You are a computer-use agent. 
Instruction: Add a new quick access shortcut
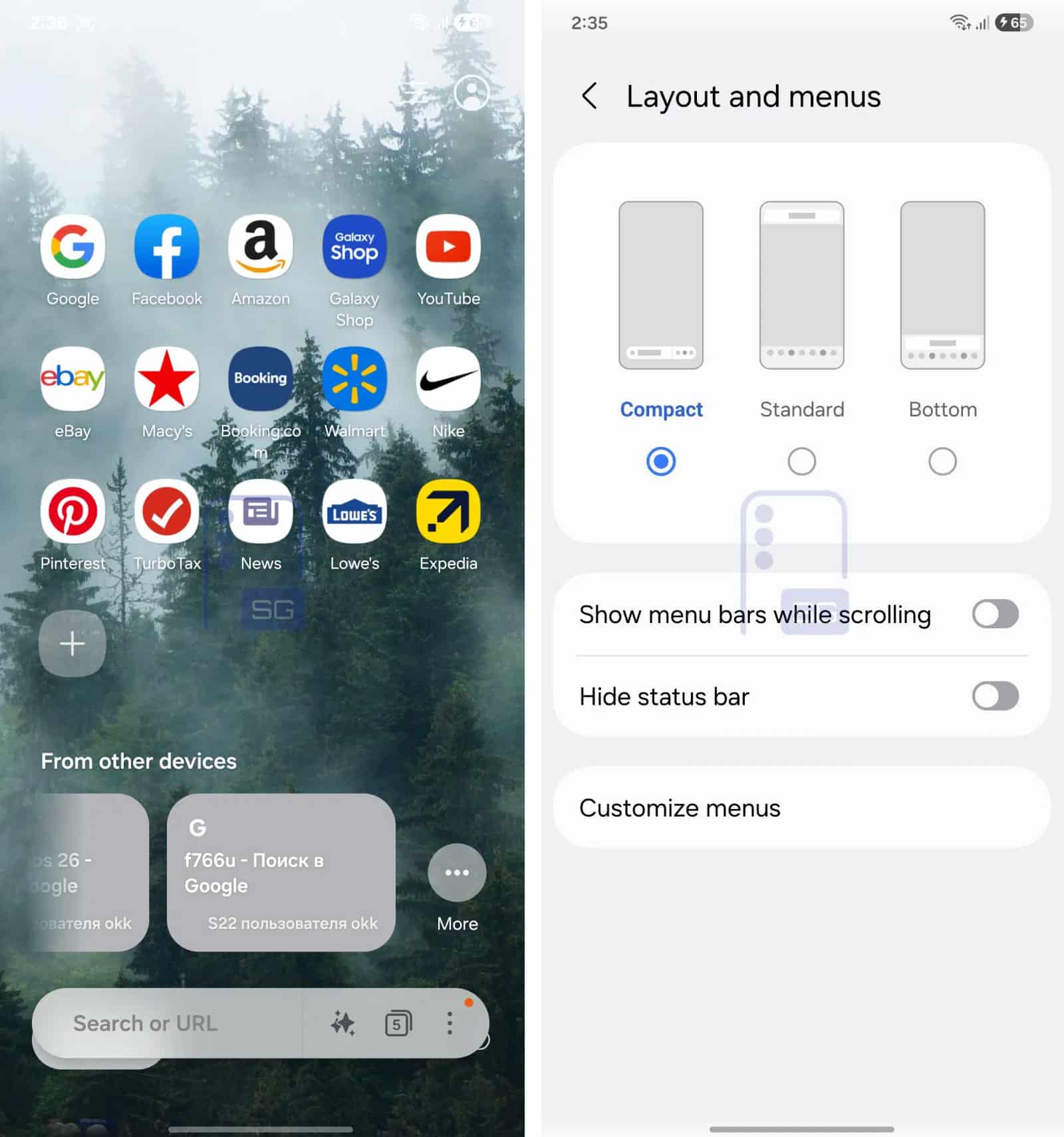point(72,644)
